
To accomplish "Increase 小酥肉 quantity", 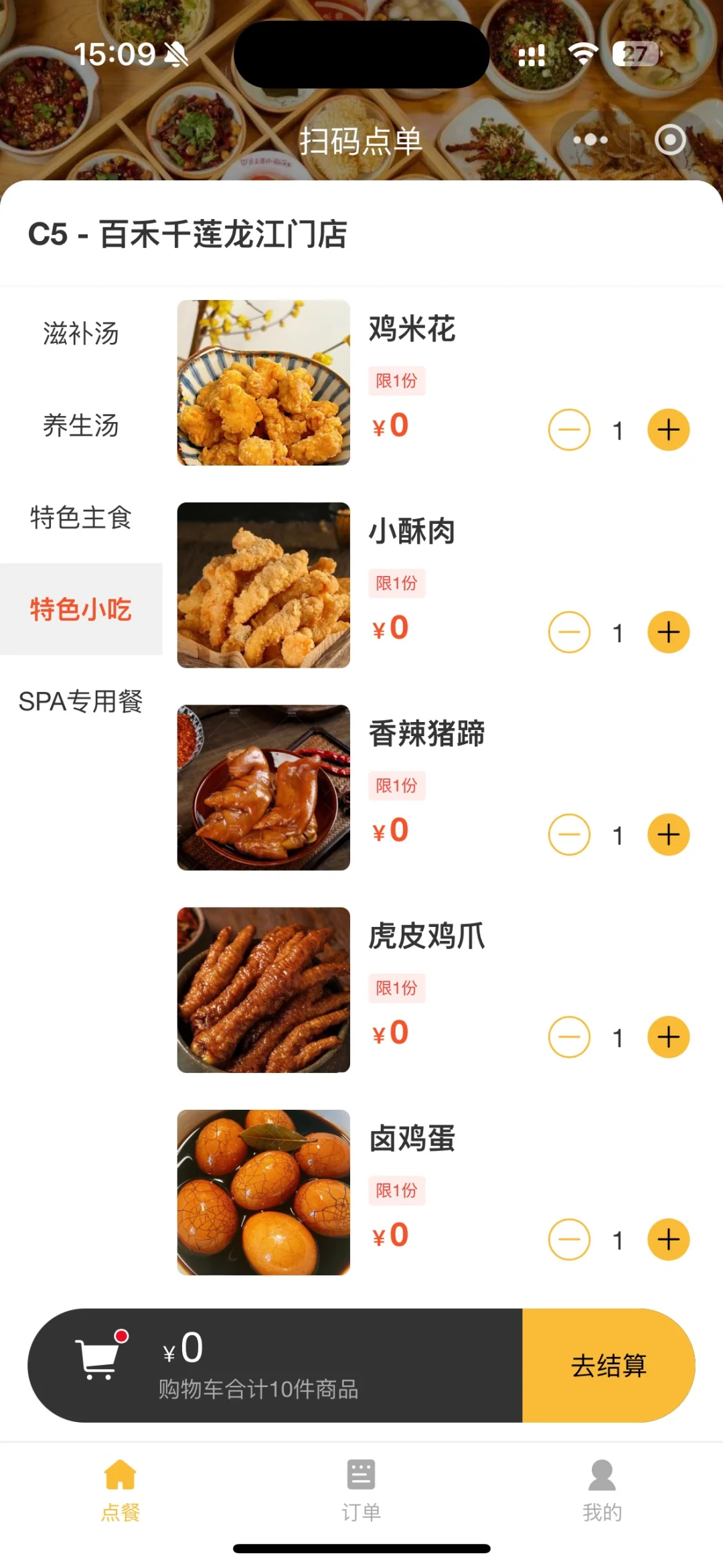I will [x=668, y=632].
